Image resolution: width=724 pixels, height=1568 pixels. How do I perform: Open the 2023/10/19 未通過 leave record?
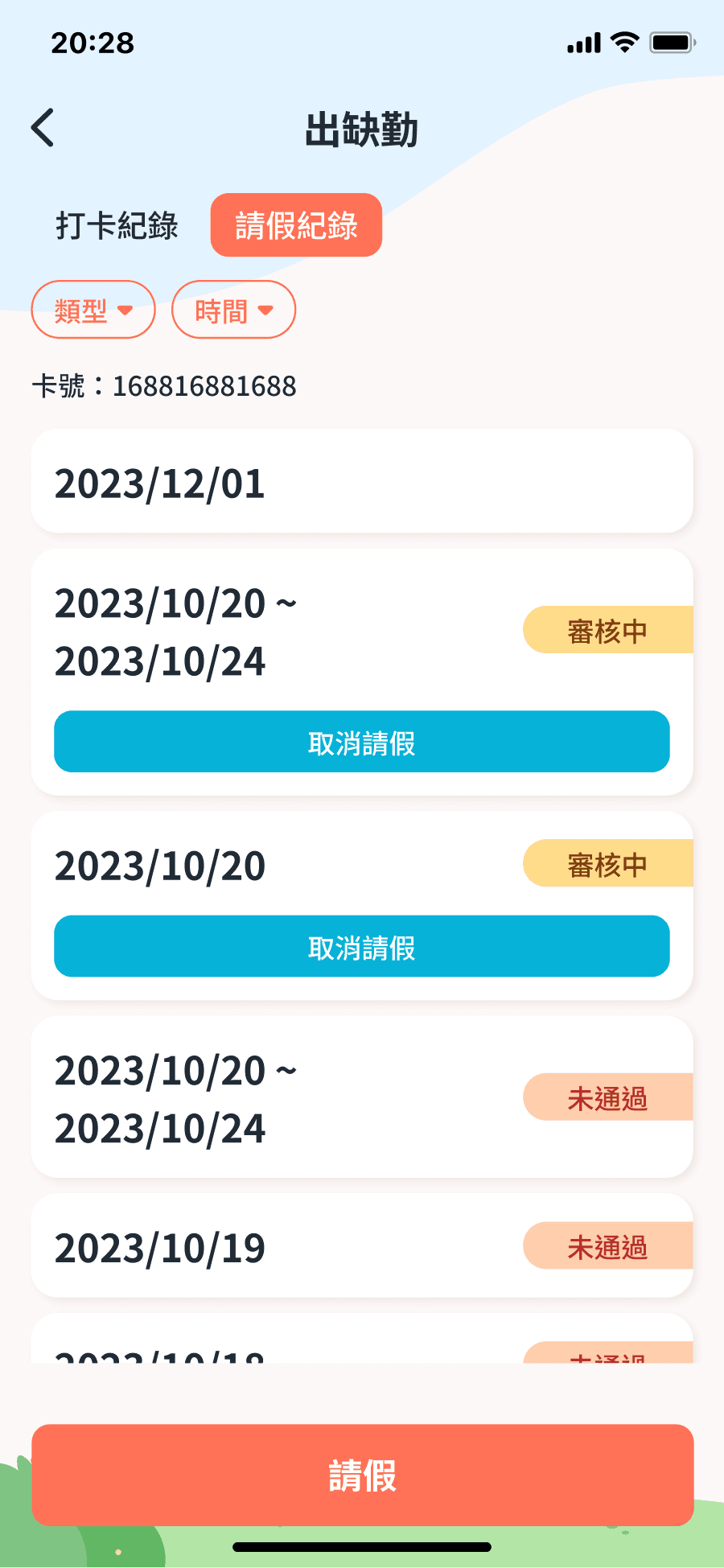coord(362,1246)
